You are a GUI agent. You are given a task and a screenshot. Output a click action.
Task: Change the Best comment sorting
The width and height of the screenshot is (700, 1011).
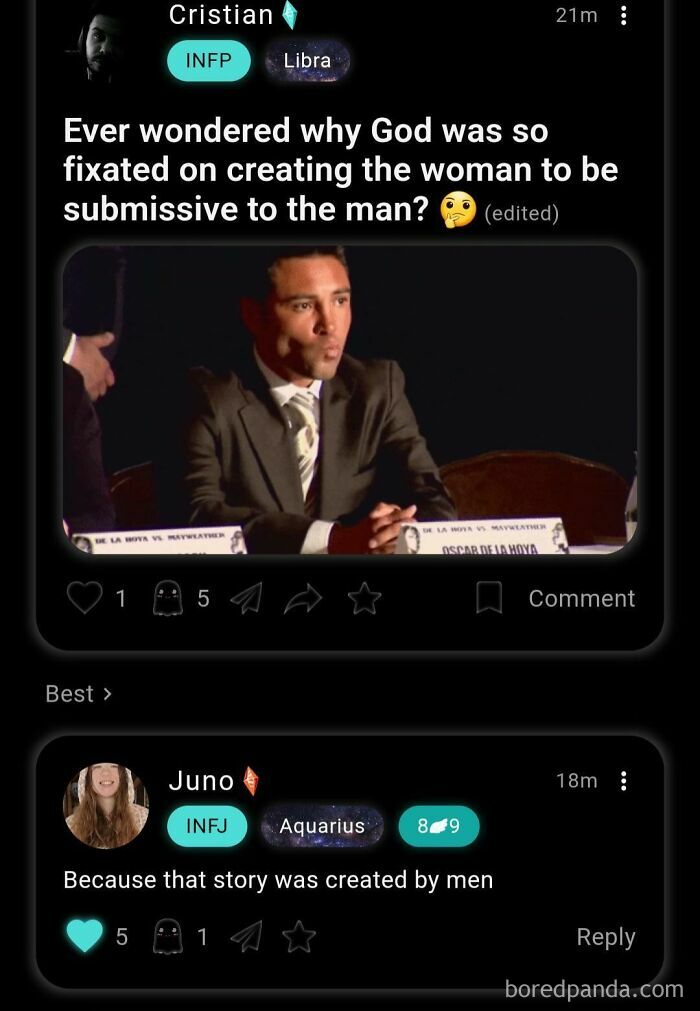tap(78, 693)
